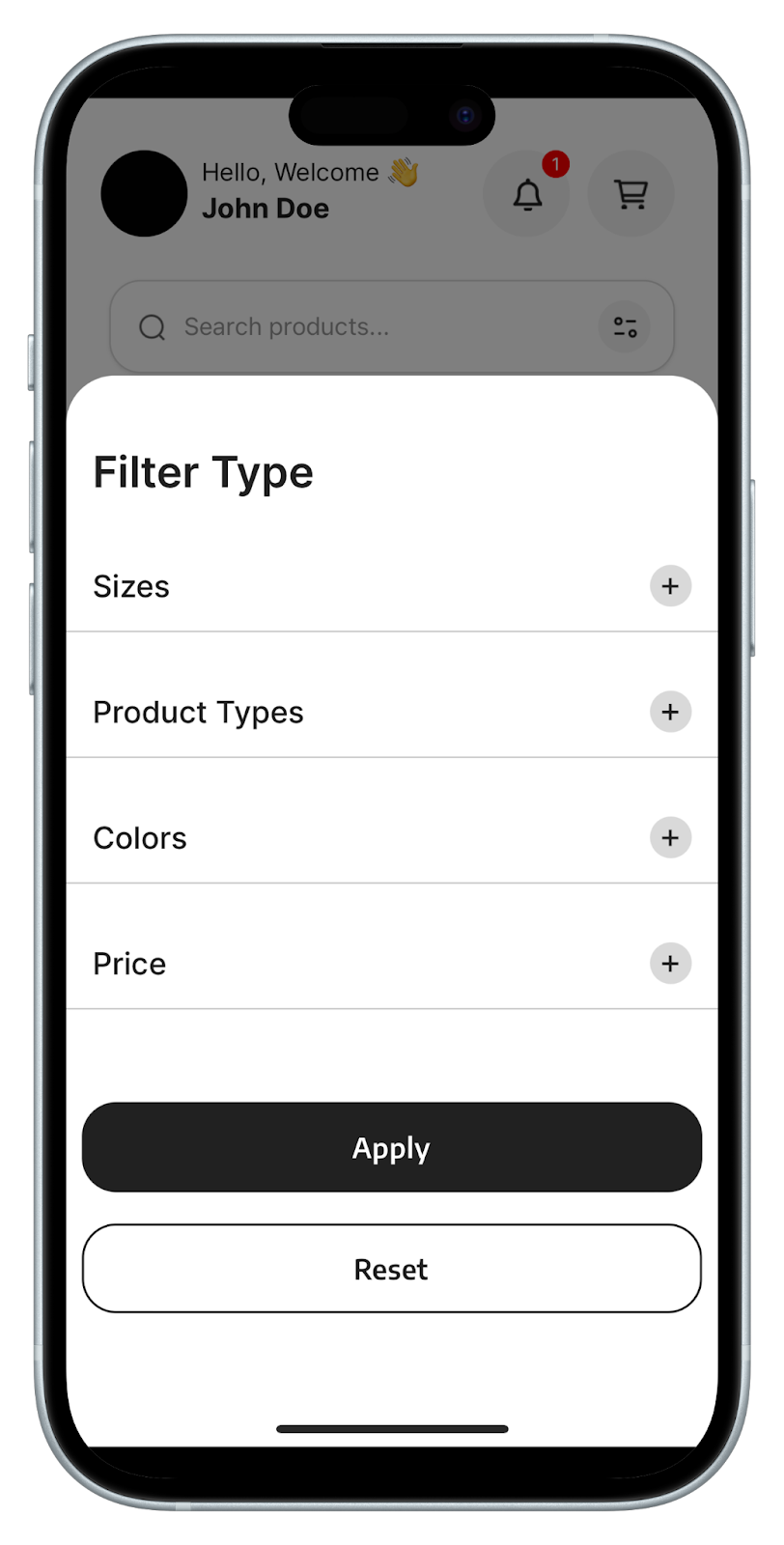This screenshot has height=1545, width=784.
Task: Open John Doe's profile picture
Action: (x=144, y=193)
